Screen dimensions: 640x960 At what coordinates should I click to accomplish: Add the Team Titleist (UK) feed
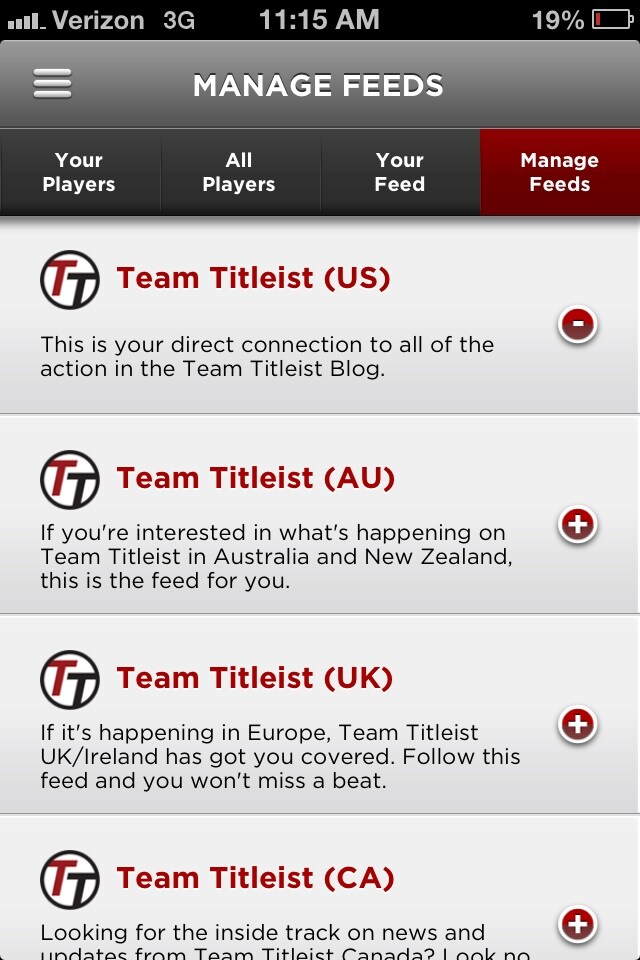tap(577, 724)
